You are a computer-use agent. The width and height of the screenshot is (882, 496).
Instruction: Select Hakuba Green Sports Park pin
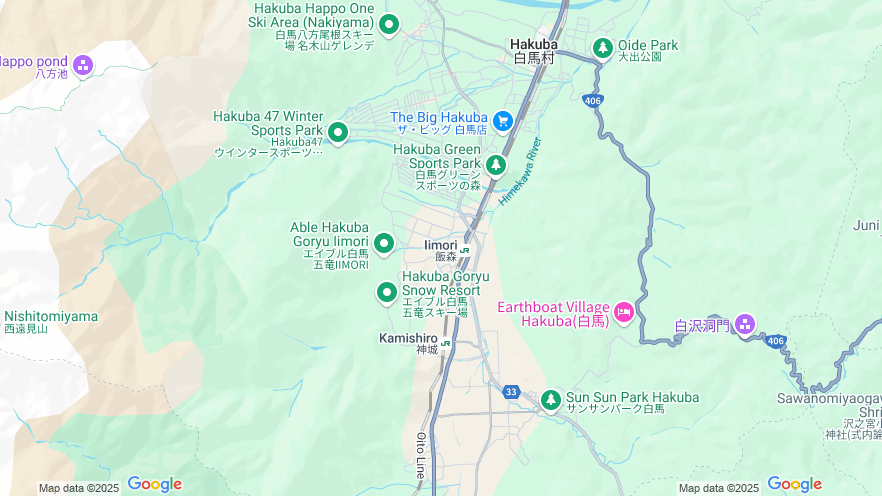[496, 164]
